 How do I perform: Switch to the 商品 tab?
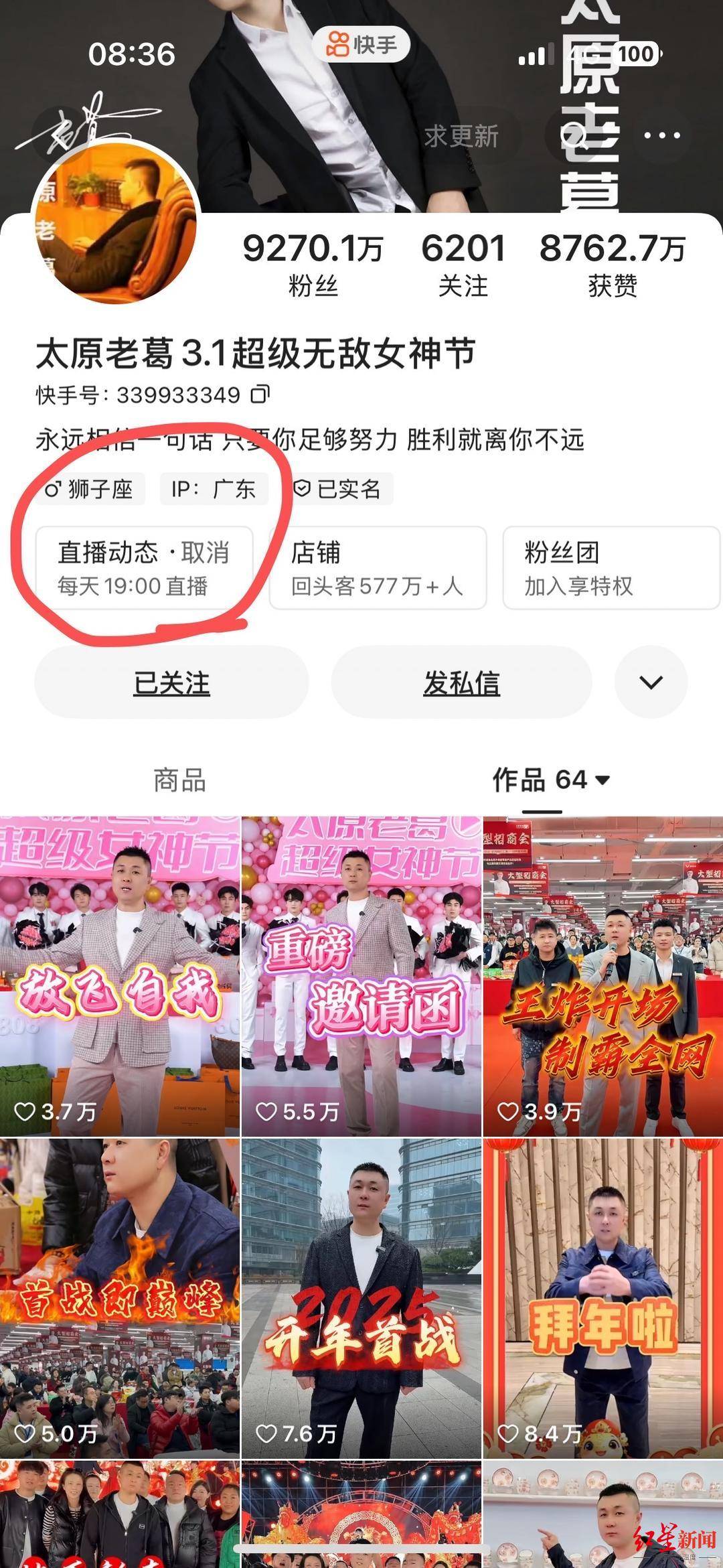pyautogui.click(x=179, y=780)
